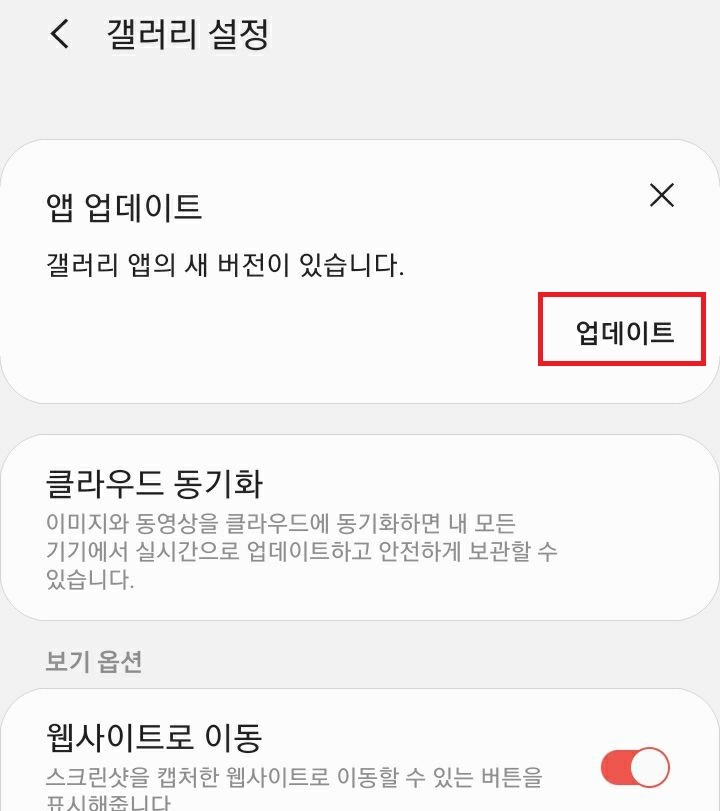The image size is (720, 811).
Task: Navigate back using the chevron icon
Action: (x=57, y=35)
